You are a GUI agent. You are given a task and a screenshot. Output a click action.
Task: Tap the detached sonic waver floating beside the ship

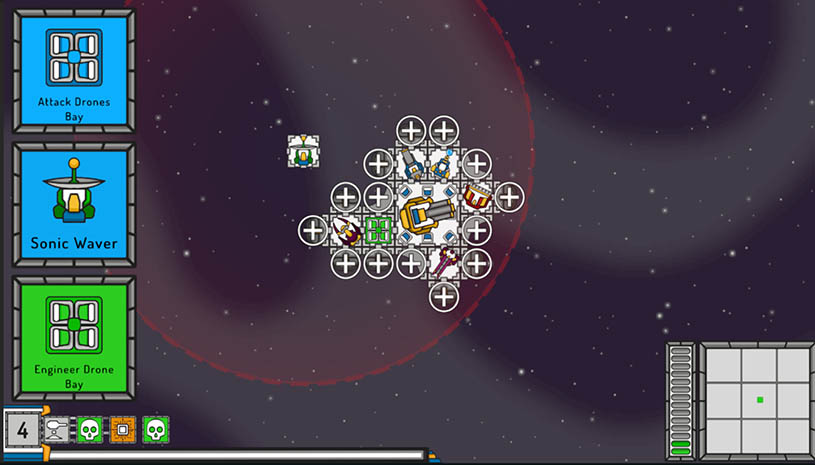[x=302, y=152]
